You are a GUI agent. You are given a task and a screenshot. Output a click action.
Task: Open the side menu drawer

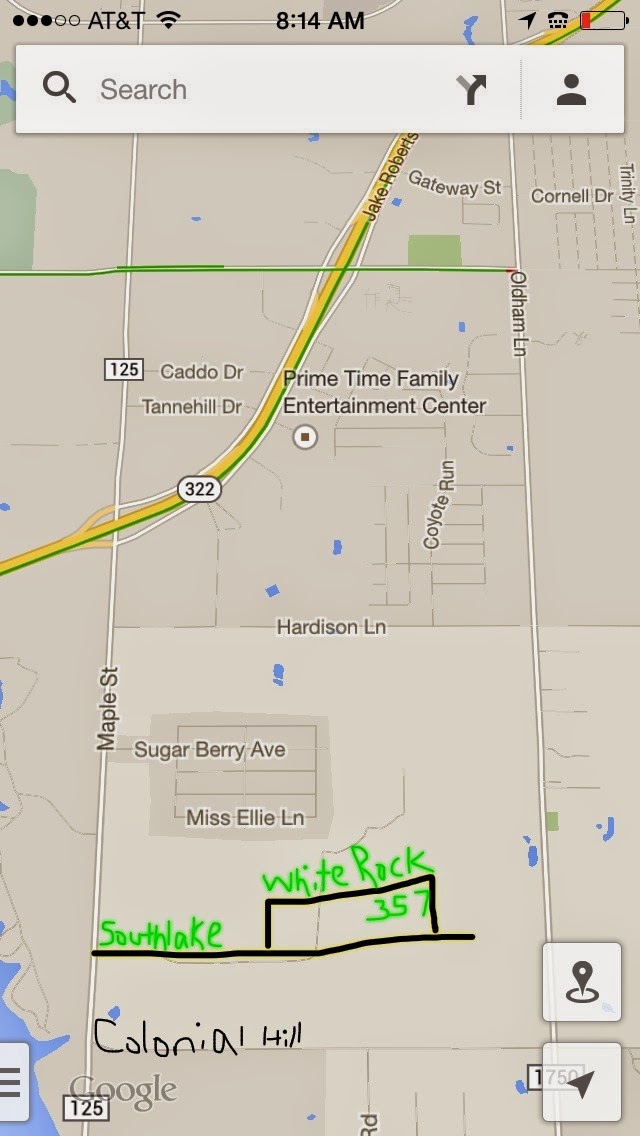(12, 1082)
